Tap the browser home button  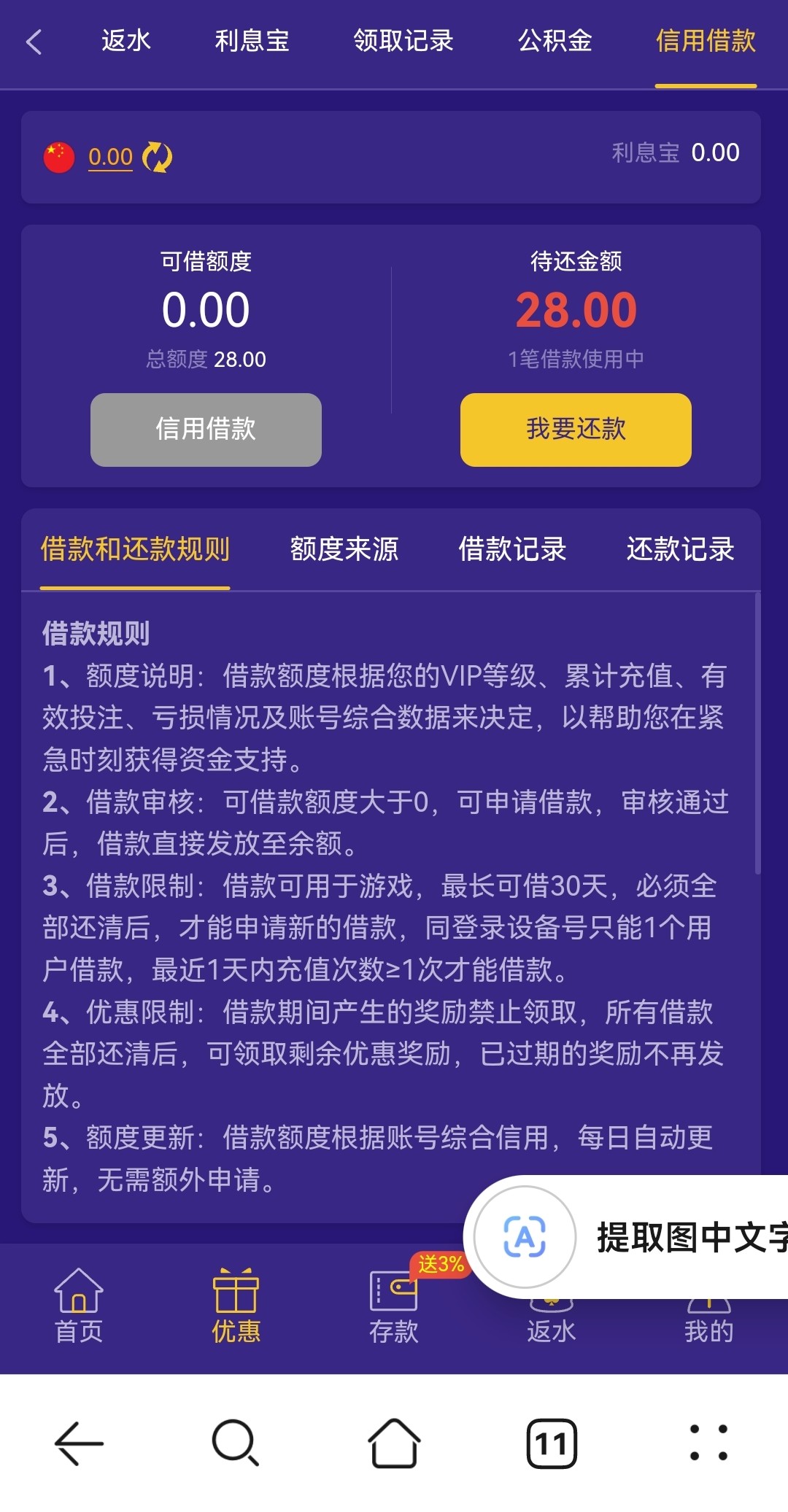click(394, 1443)
